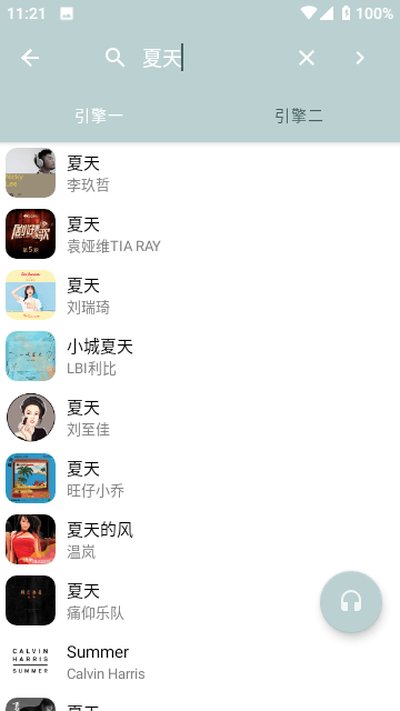Image resolution: width=400 pixels, height=711 pixels.
Task: Open 小城夏天 by LBI利比
Action: 200,356
